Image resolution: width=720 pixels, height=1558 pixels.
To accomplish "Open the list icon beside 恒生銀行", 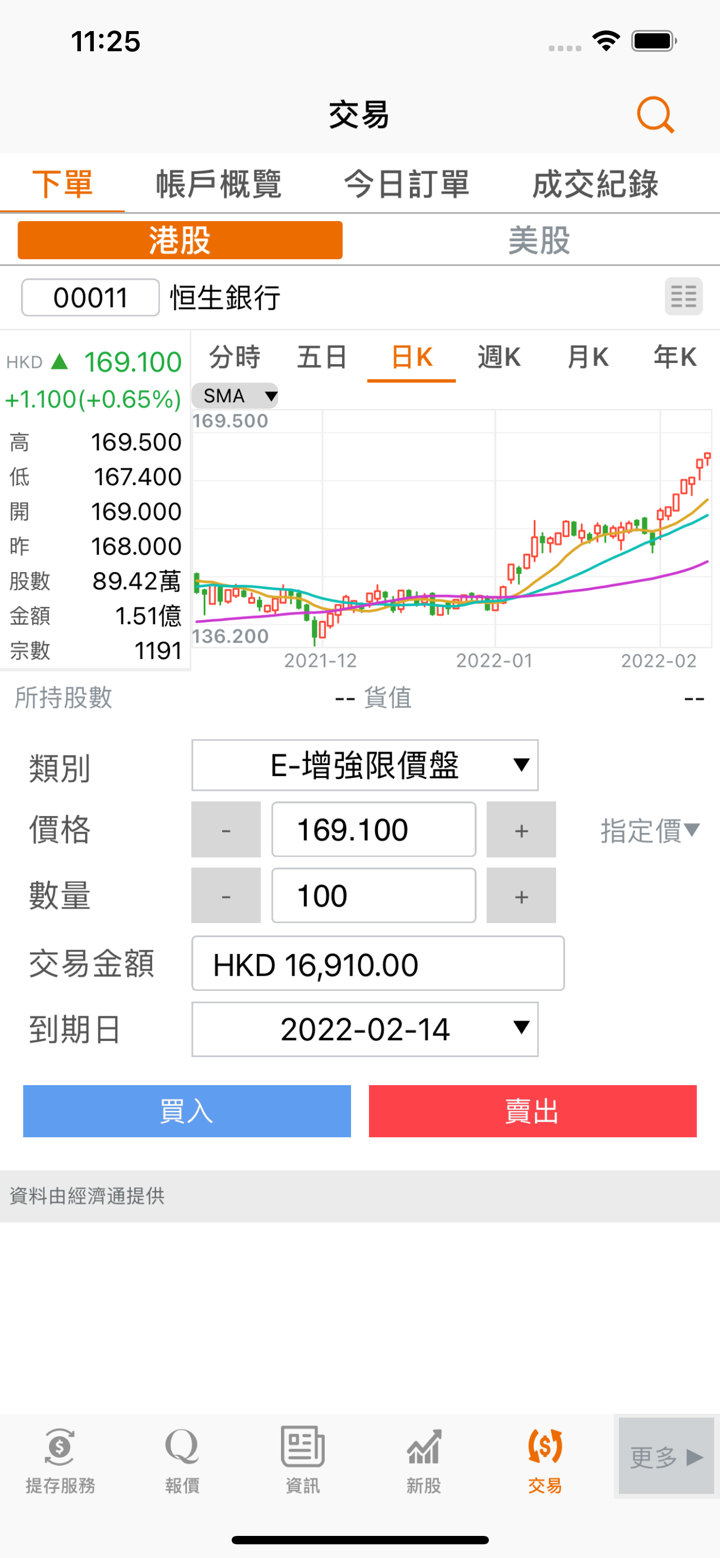I will [684, 297].
